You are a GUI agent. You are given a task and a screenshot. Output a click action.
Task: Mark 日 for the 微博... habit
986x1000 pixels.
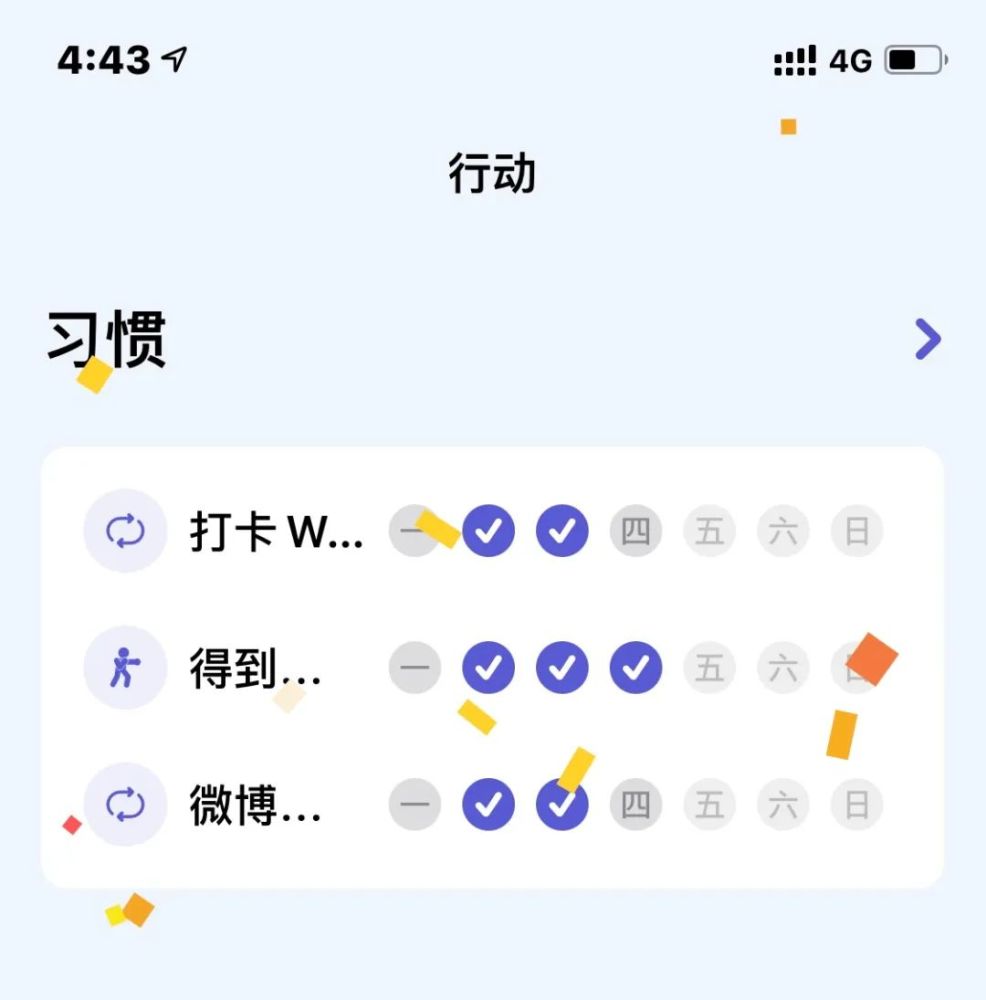(857, 805)
